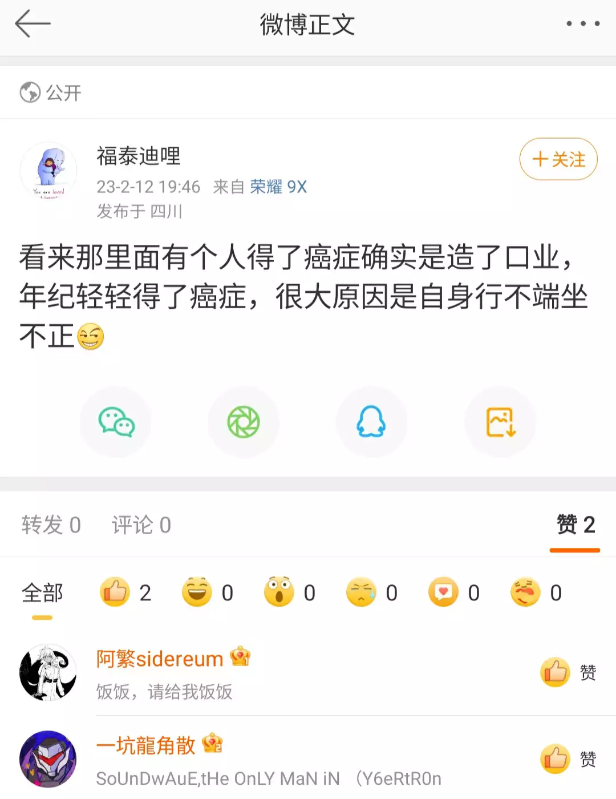Share the post to QQ
Screen dimensions: 616x799
pos(371,422)
